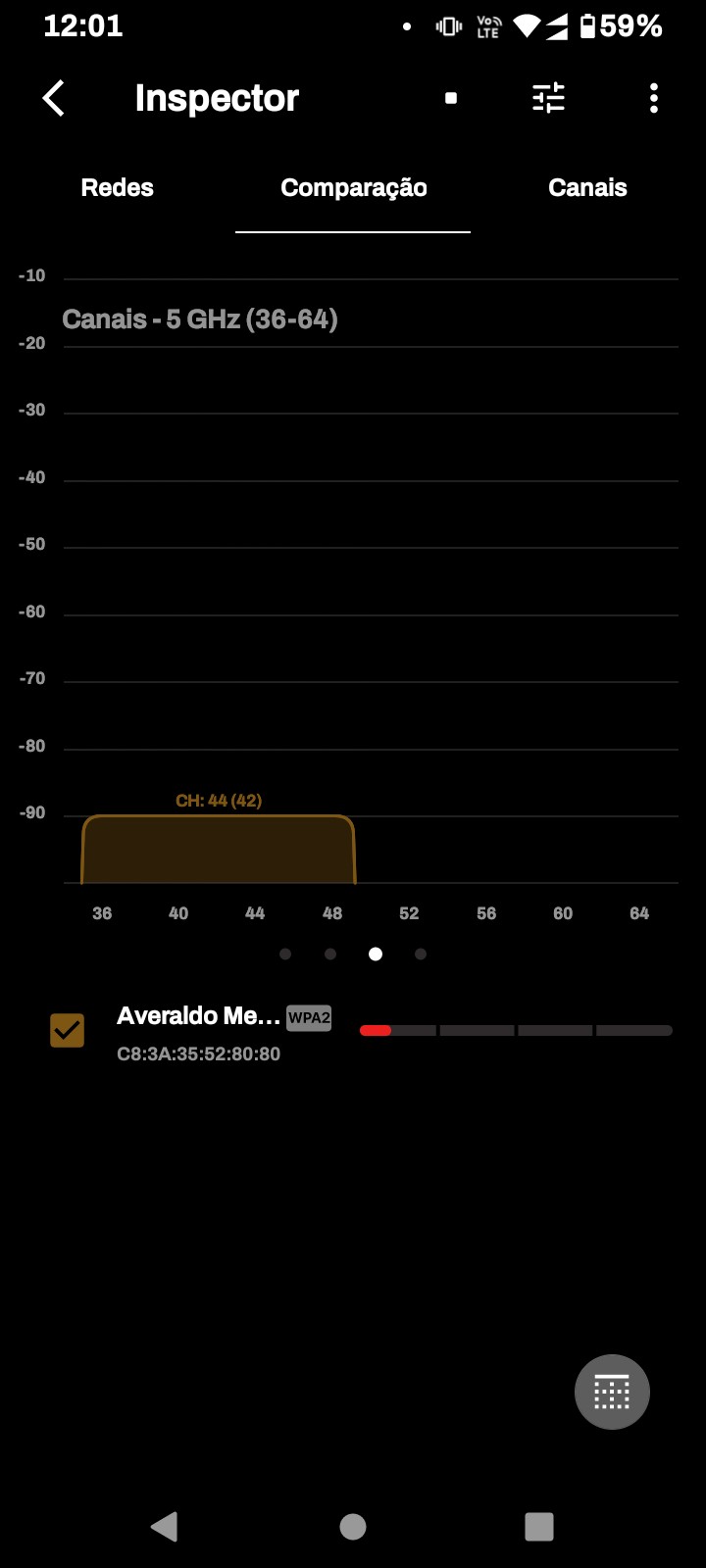Switch to the Redes tab
Image resolution: width=706 pixels, height=1568 pixels.
(x=118, y=188)
